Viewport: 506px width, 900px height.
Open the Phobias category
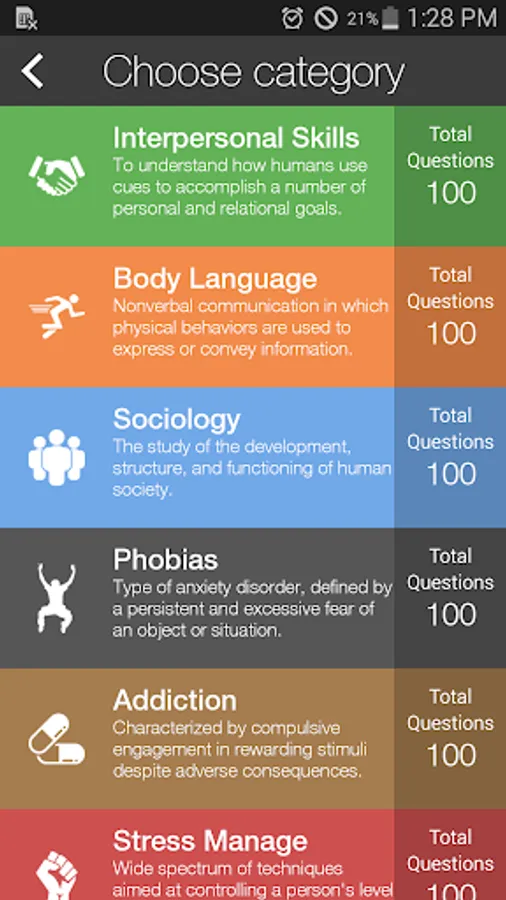(x=253, y=598)
